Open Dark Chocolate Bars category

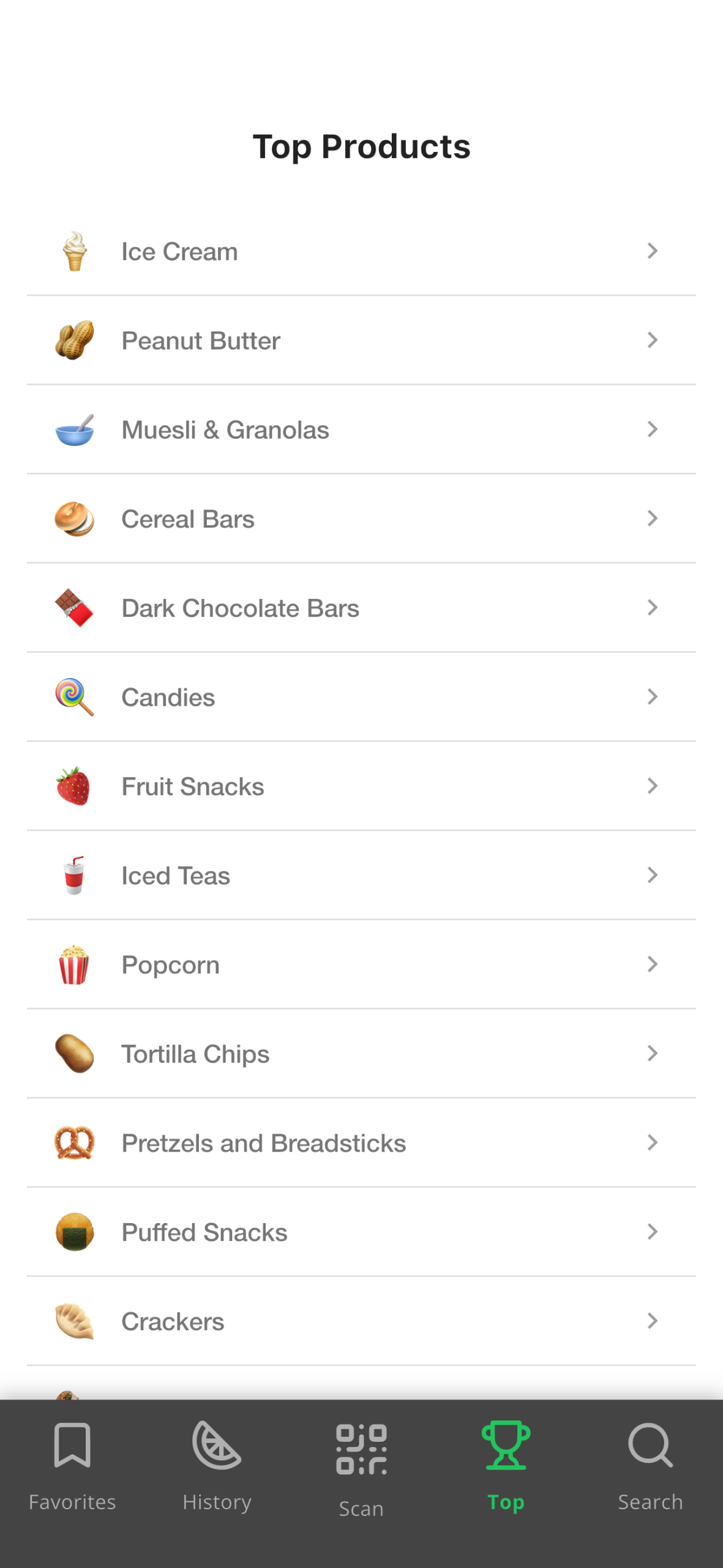point(361,608)
